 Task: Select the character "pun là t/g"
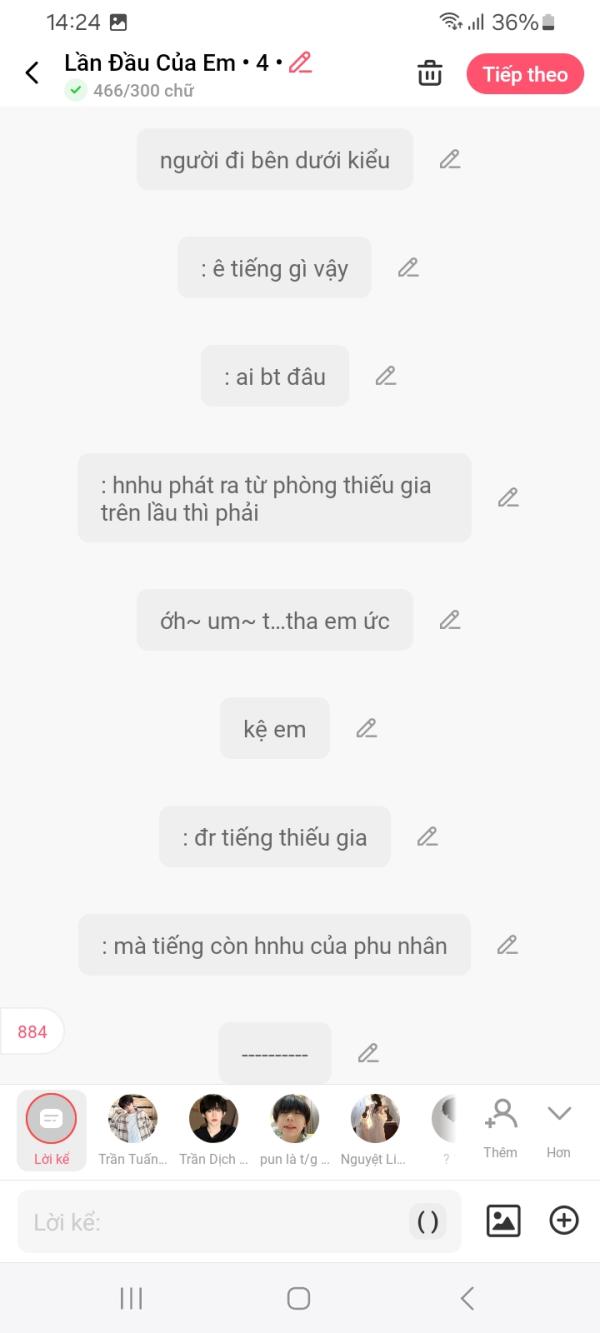tap(295, 1130)
